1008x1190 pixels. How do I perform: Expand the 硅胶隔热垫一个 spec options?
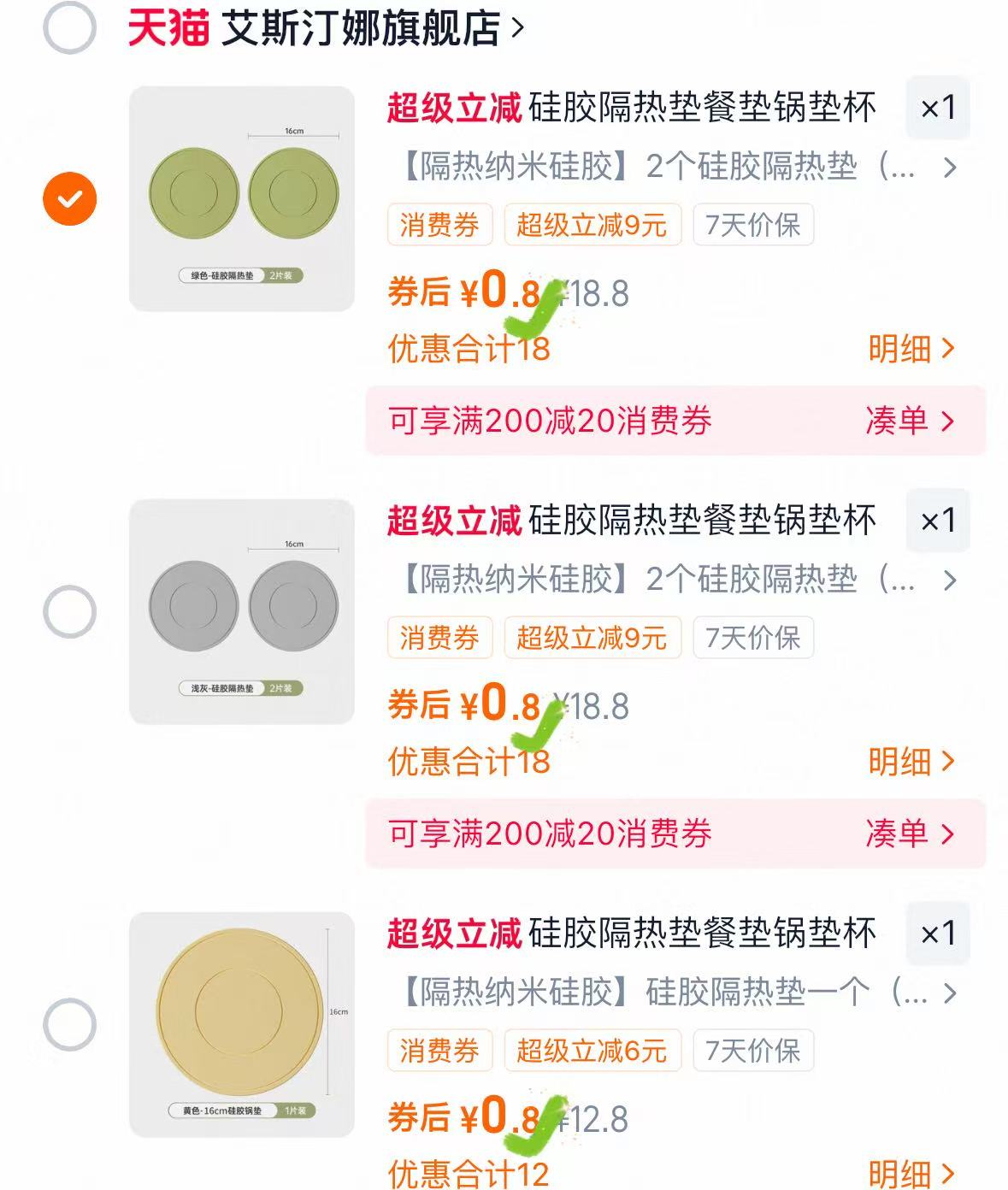[675, 993]
